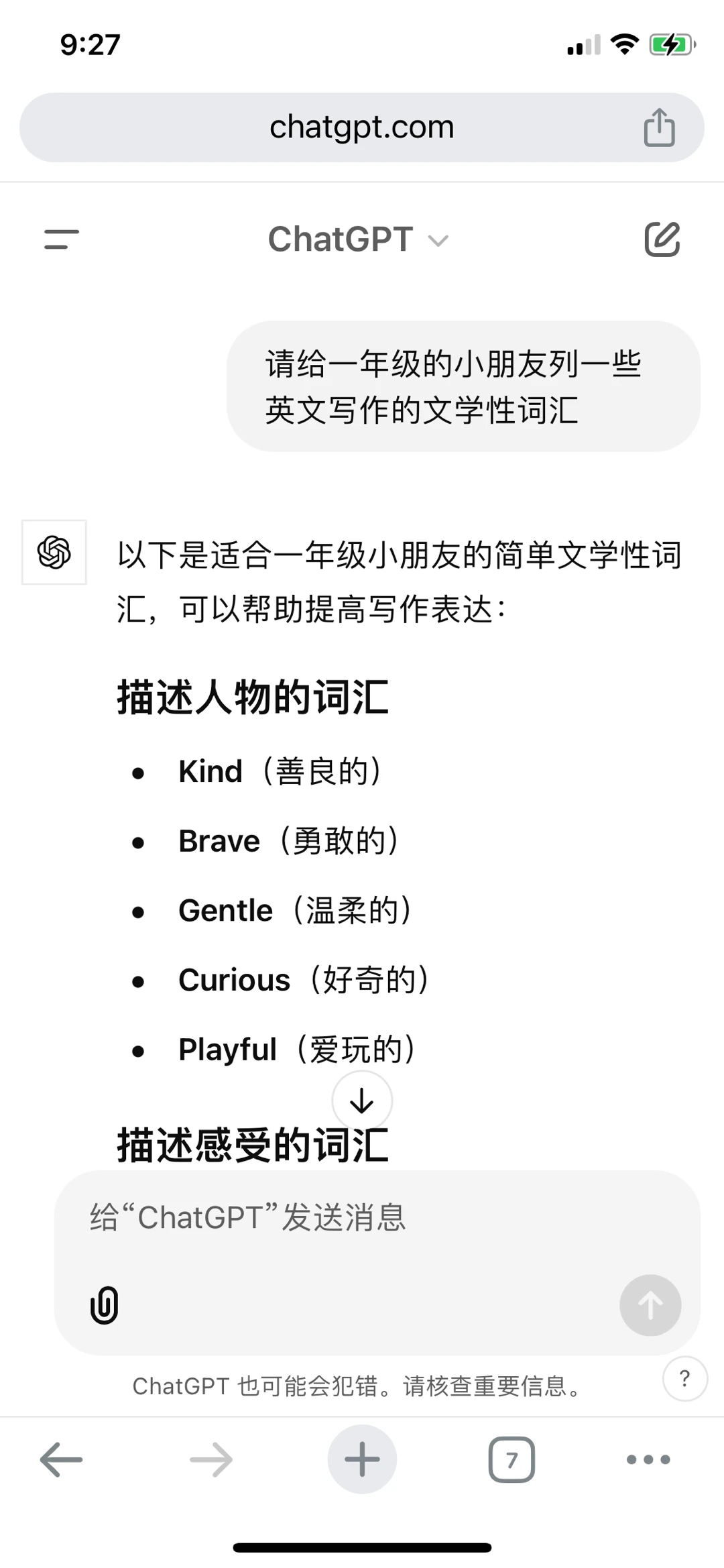Attach a file with the paperclip
Screen dimensions: 724x1568
[105, 1304]
